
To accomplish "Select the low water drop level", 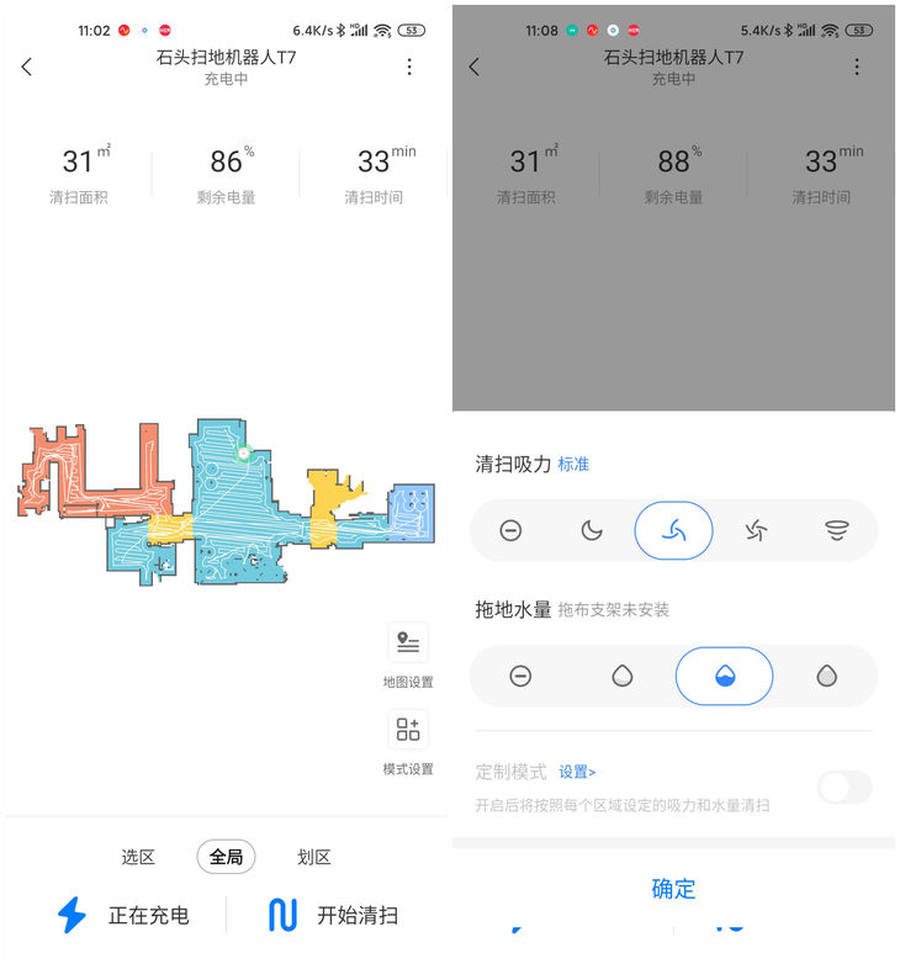I will pos(622,676).
